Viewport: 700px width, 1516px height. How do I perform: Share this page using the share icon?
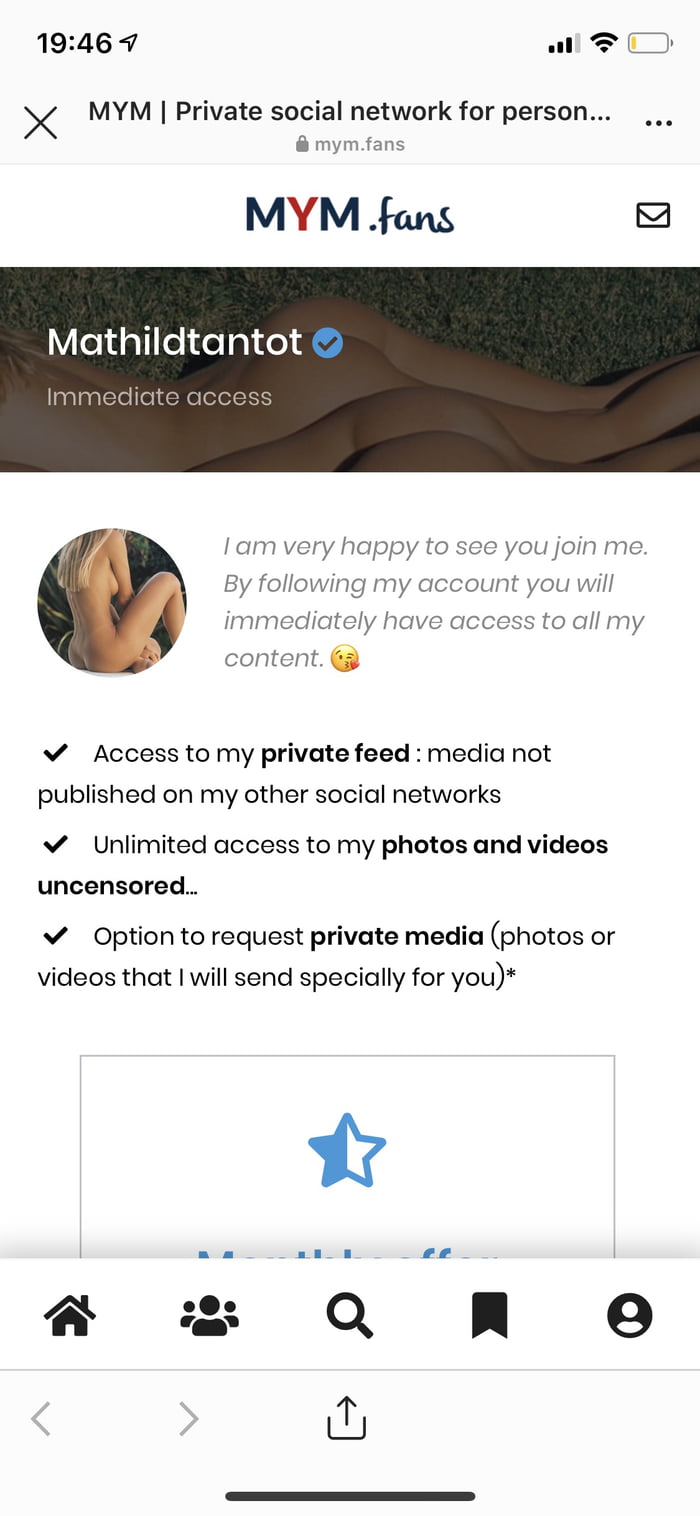347,1418
